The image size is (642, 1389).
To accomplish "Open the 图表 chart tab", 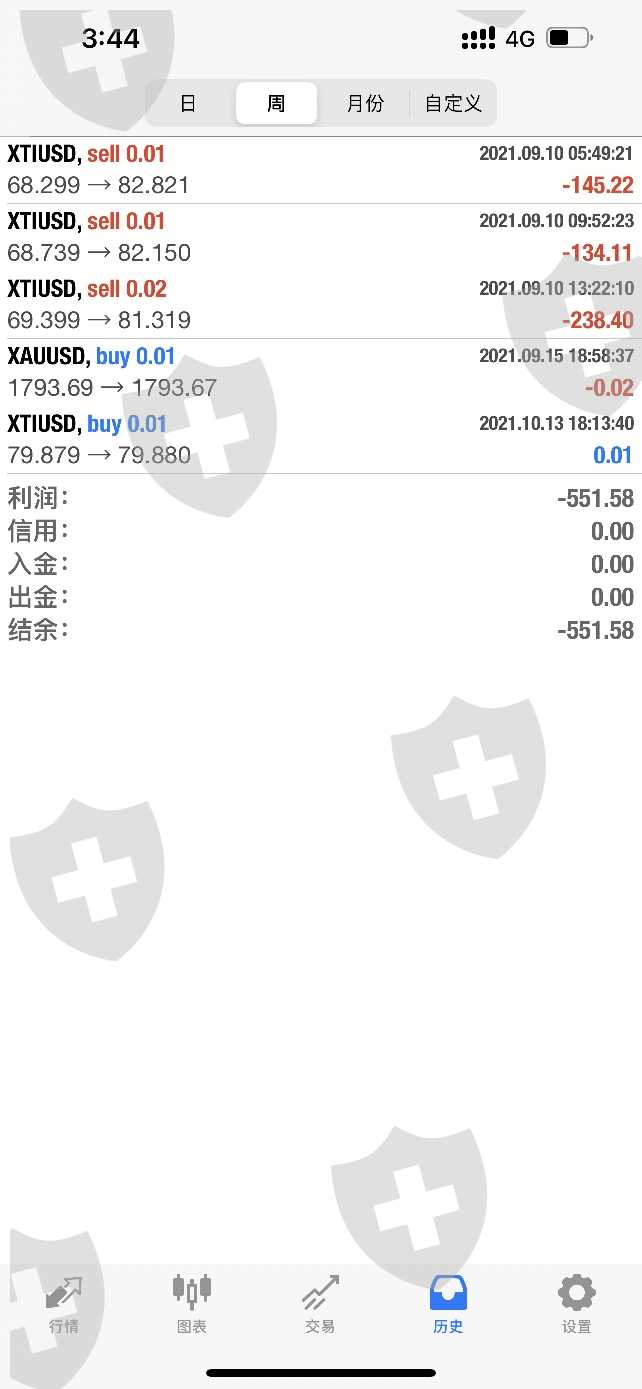I will pyautogui.click(x=192, y=1305).
